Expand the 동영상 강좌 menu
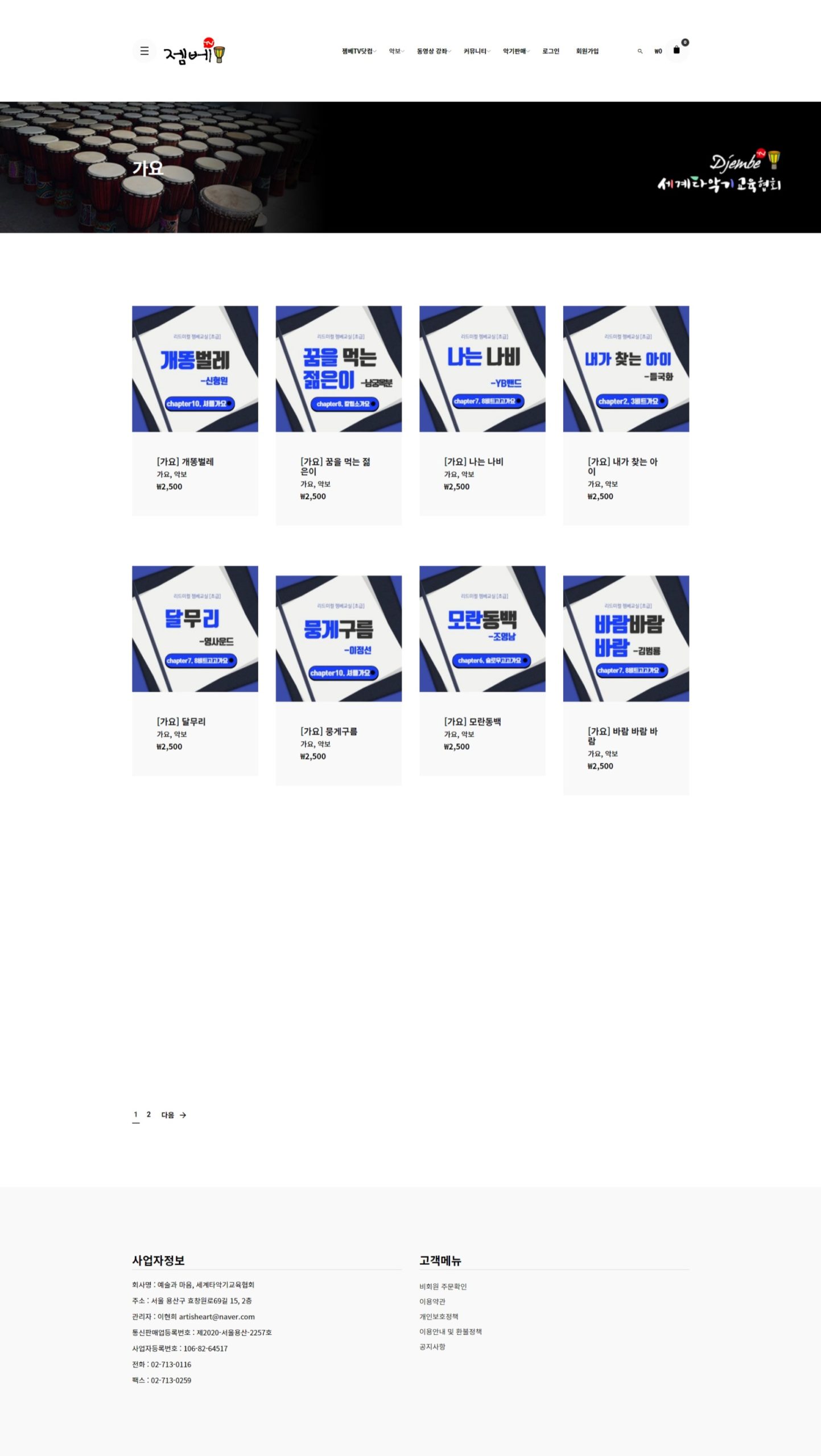This screenshot has width=821, height=1456. [x=433, y=51]
